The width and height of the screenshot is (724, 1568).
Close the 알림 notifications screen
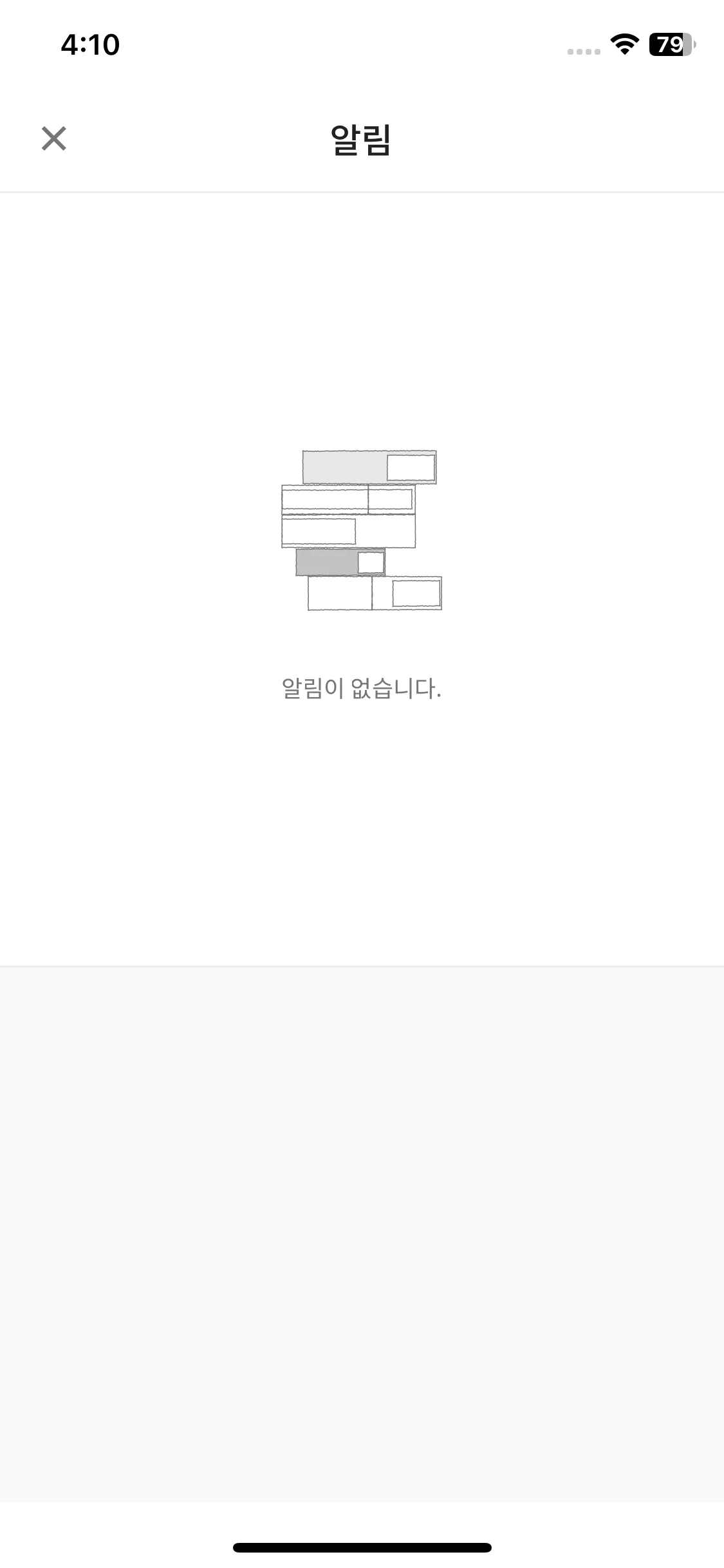coord(54,138)
